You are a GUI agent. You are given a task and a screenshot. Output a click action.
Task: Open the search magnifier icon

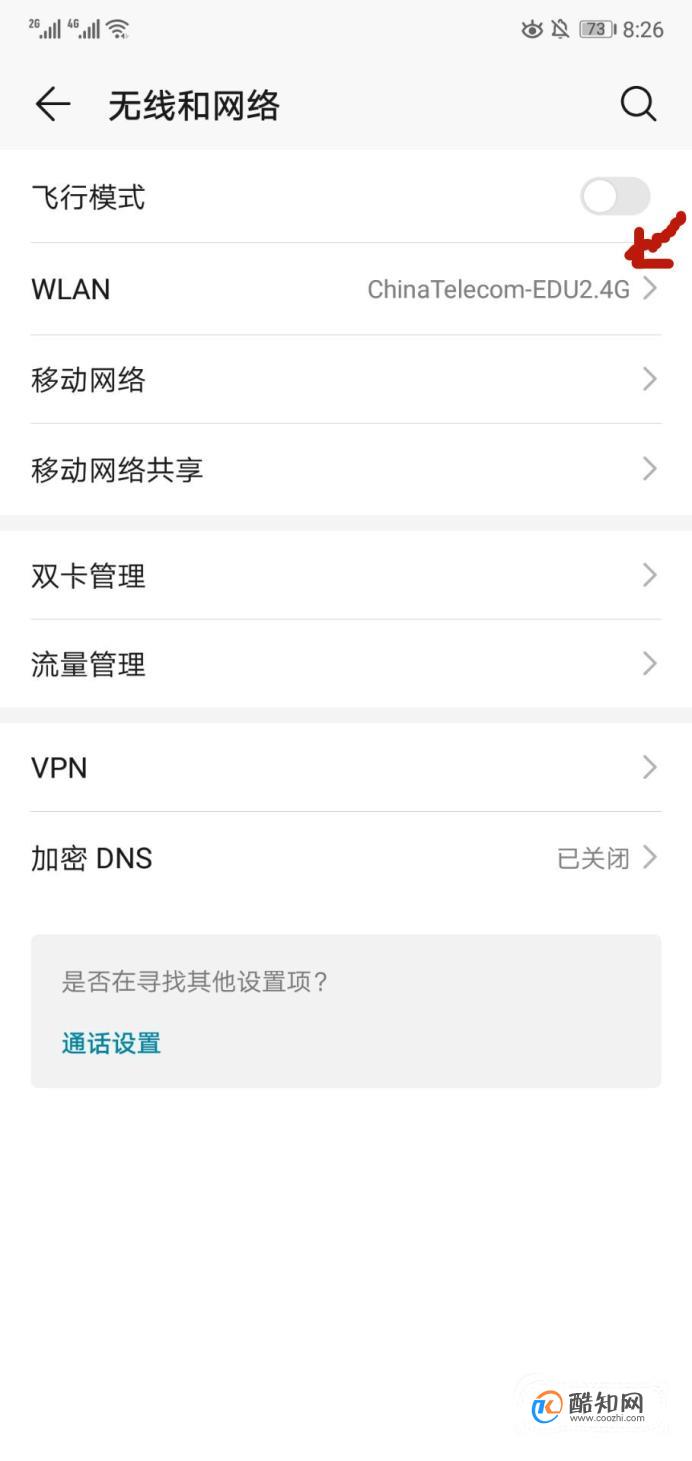point(638,104)
